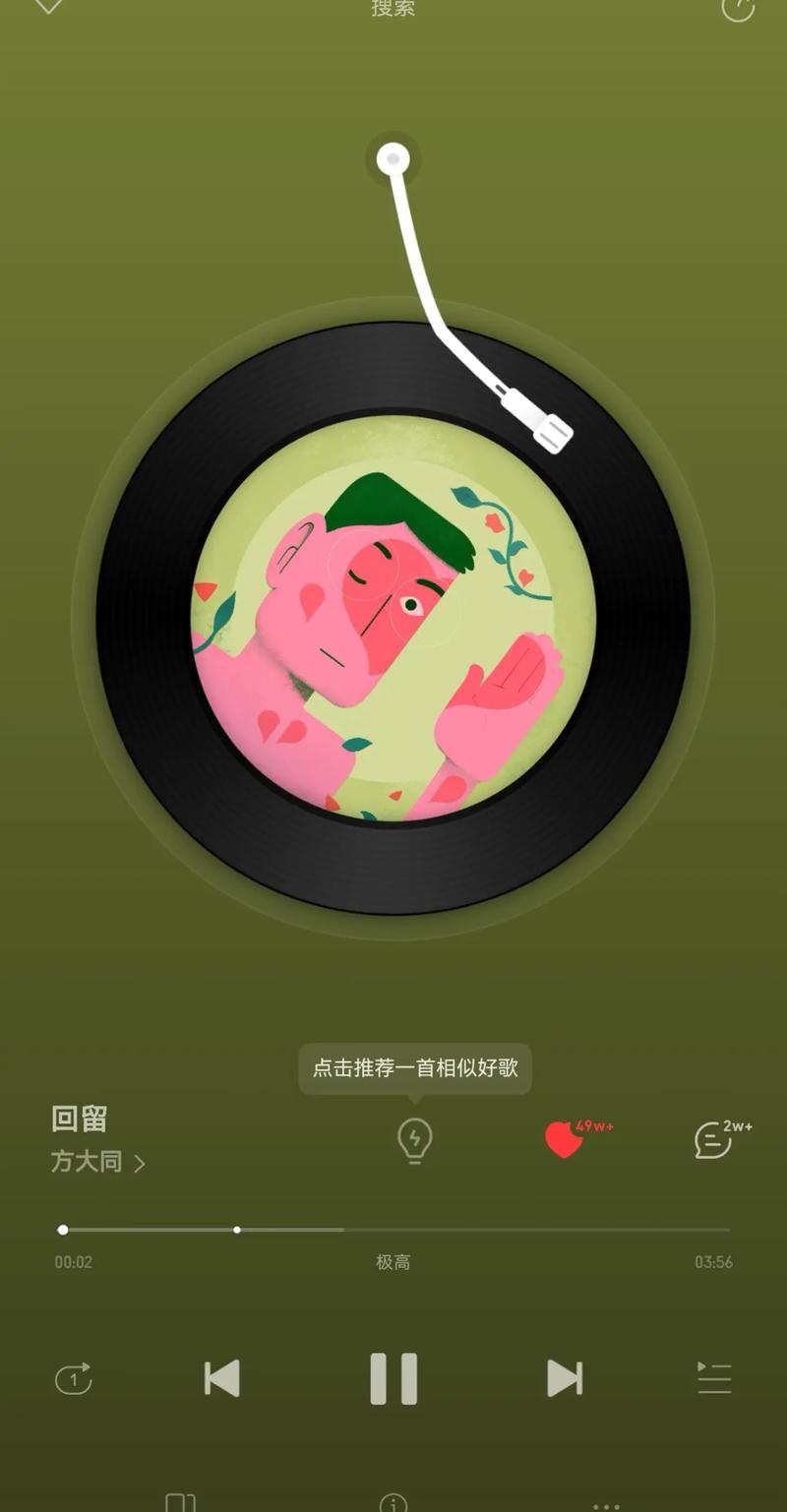Select the song title 回留
Screen dimensions: 787x1512
click(x=81, y=1119)
